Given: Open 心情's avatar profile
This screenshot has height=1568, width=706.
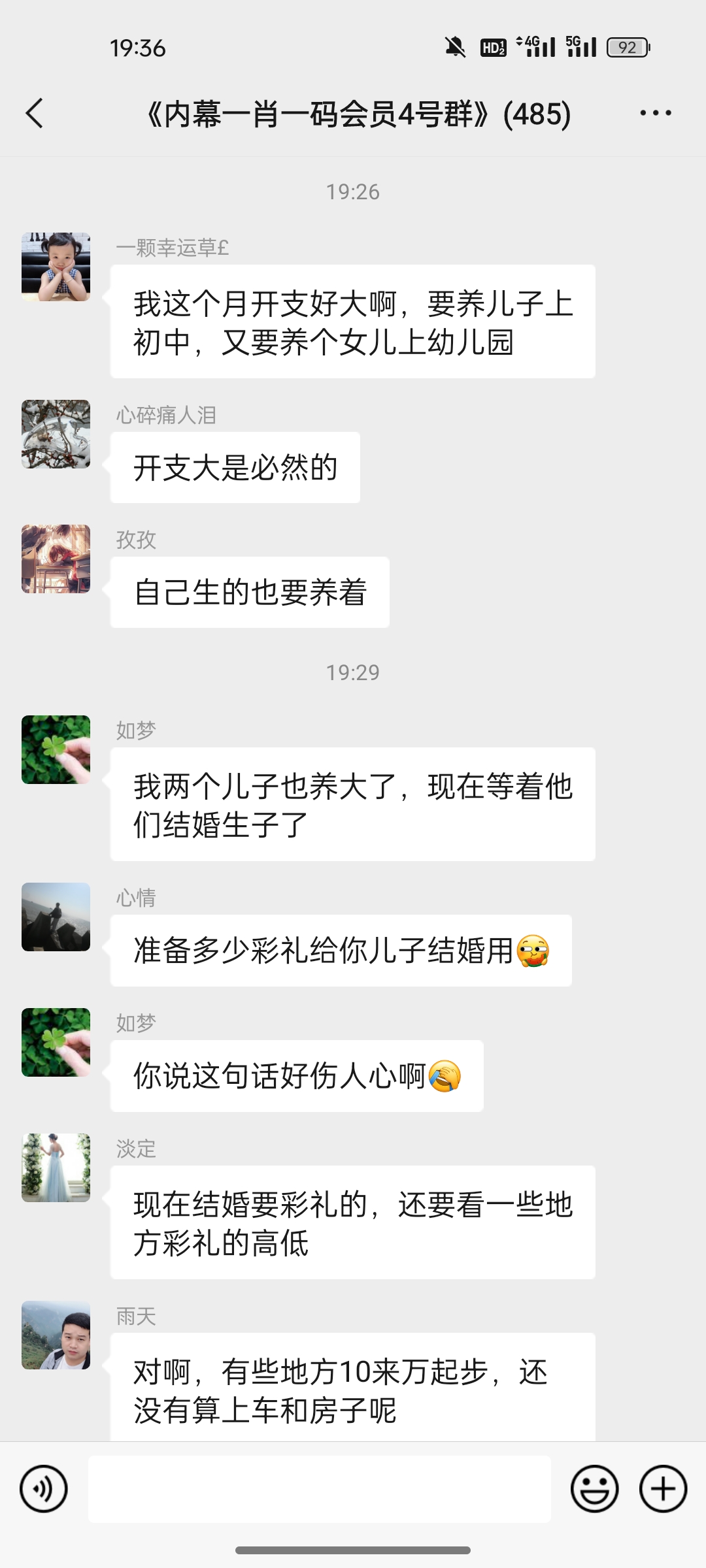Looking at the screenshot, I should [56, 917].
